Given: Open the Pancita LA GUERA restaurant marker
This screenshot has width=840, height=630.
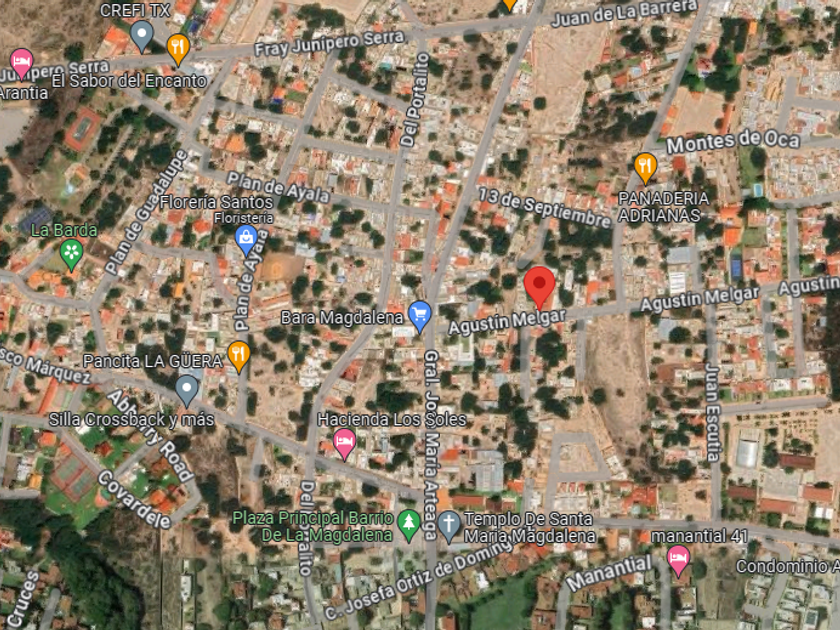Looking at the screenshot, I should pyautogui.click(x=238, y=354).
